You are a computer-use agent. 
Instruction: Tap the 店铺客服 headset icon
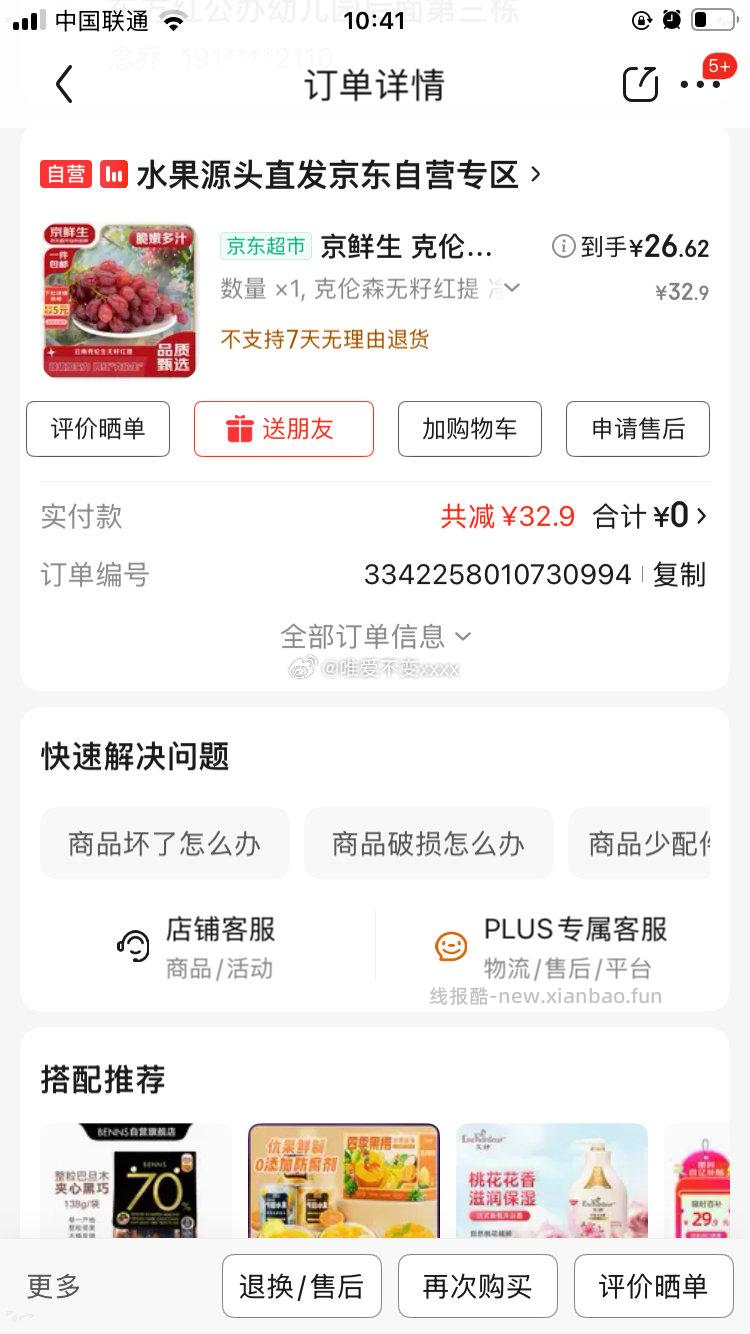(x=133, y=943)
